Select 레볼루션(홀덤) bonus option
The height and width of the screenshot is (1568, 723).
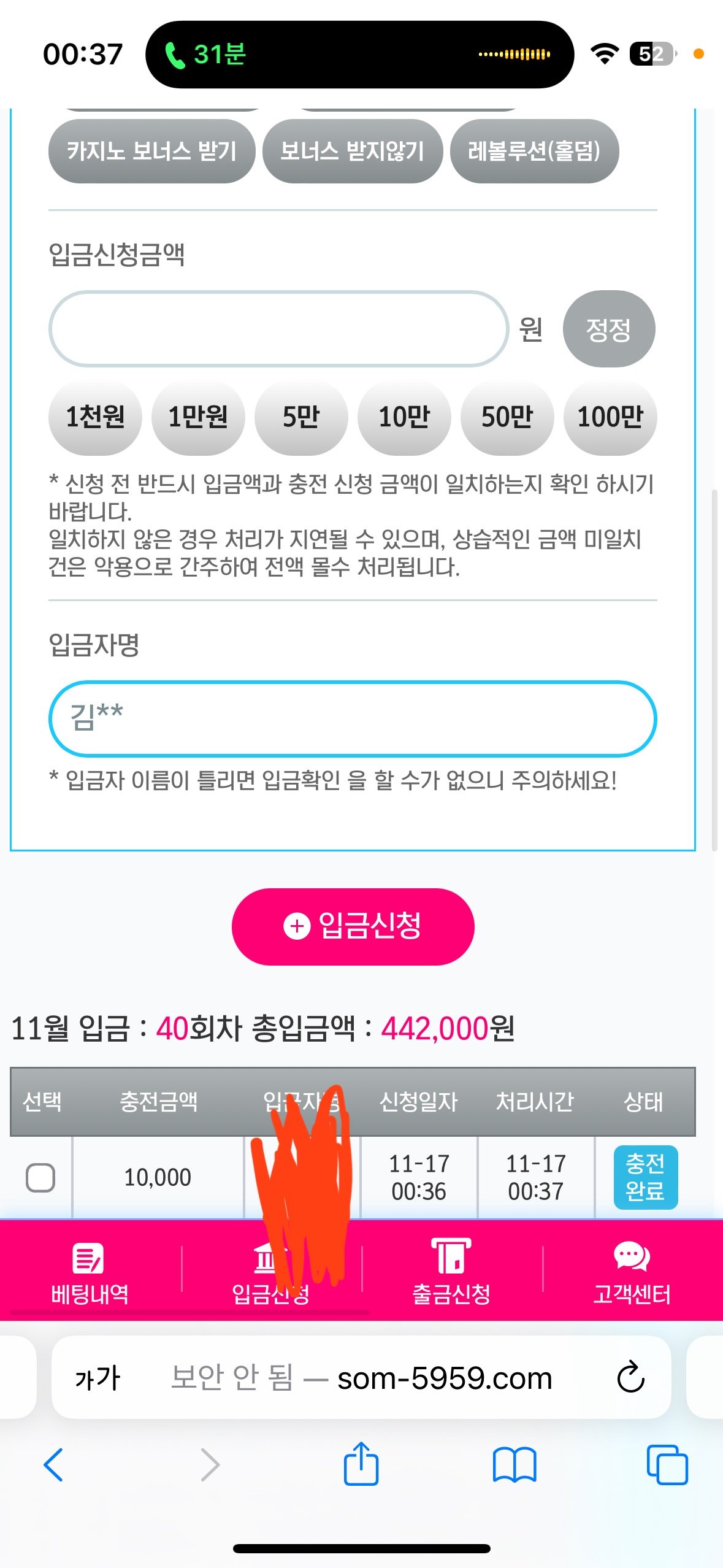(534, 151)
